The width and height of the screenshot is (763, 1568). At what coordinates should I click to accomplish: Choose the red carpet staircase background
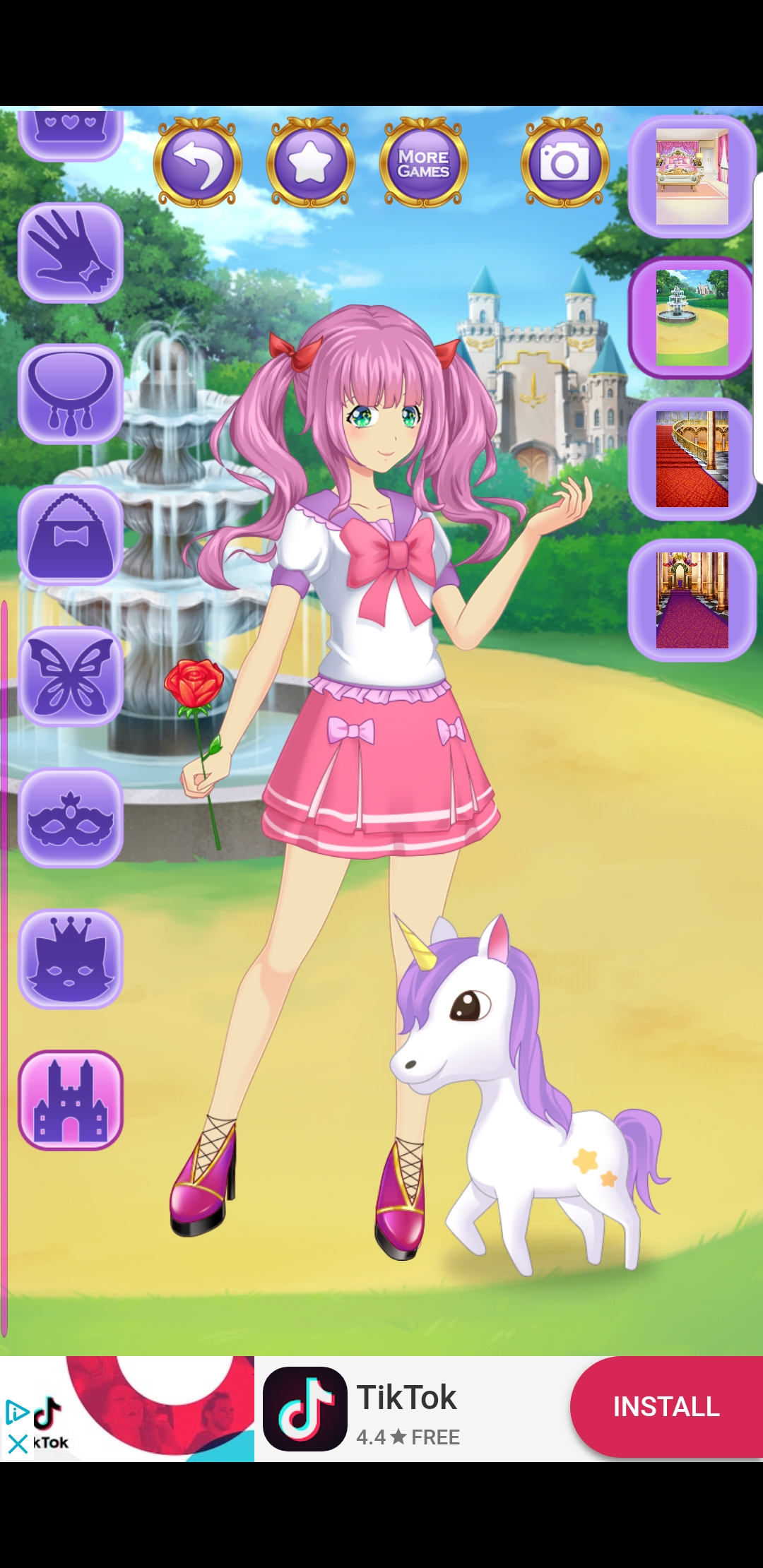(692, 459)
